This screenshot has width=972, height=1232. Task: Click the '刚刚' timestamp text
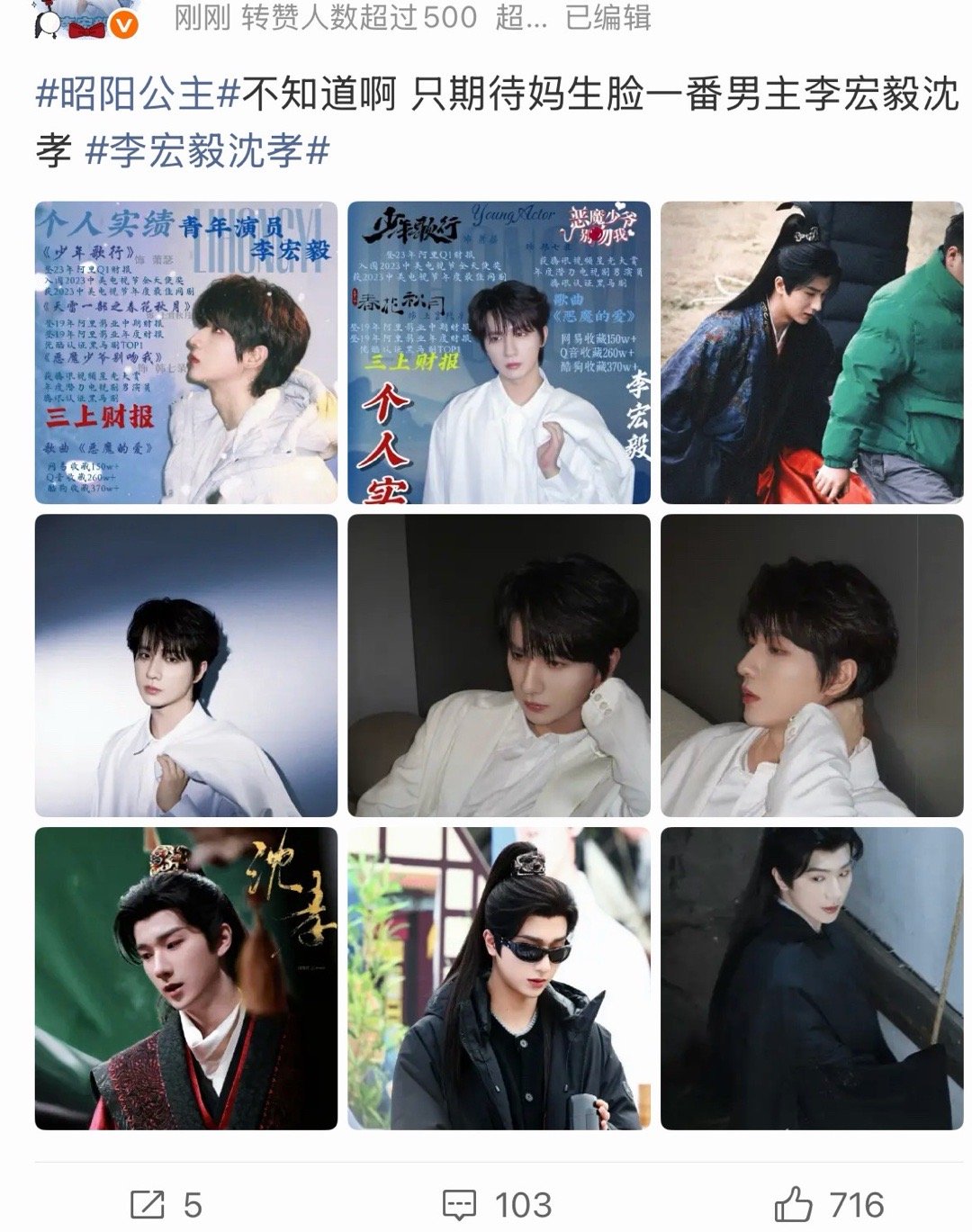[x=193, y=24]
